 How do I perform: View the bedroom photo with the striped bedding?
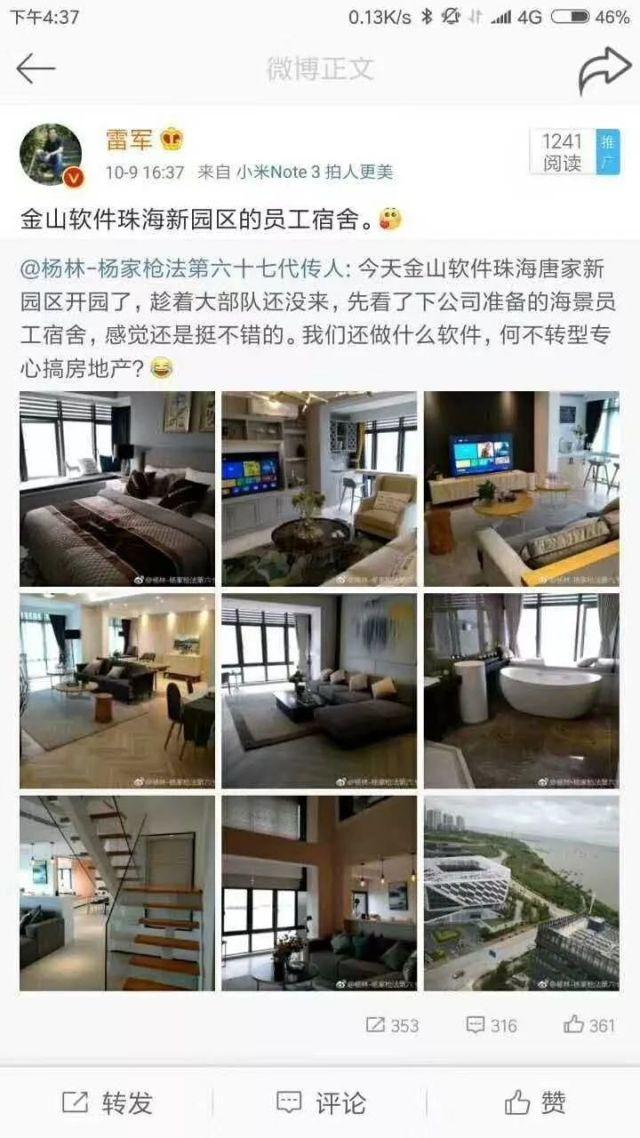[x=117, y=488]
